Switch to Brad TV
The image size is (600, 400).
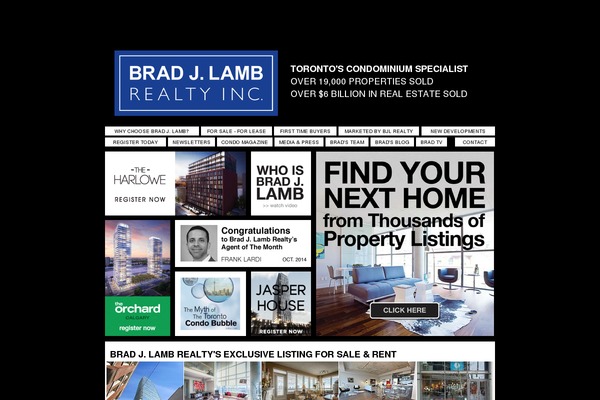(432, 142)
